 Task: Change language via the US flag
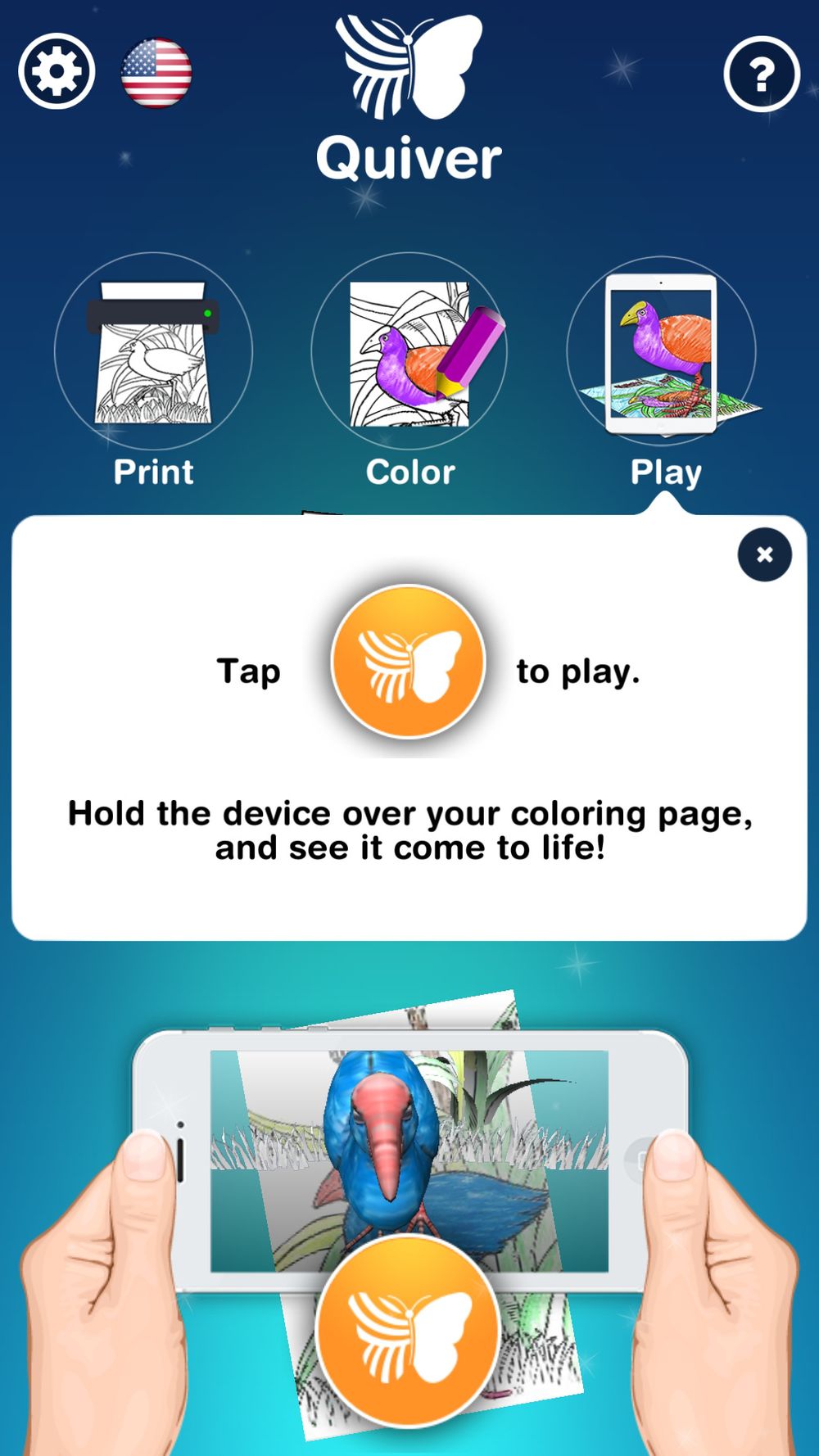pos(156,73)
